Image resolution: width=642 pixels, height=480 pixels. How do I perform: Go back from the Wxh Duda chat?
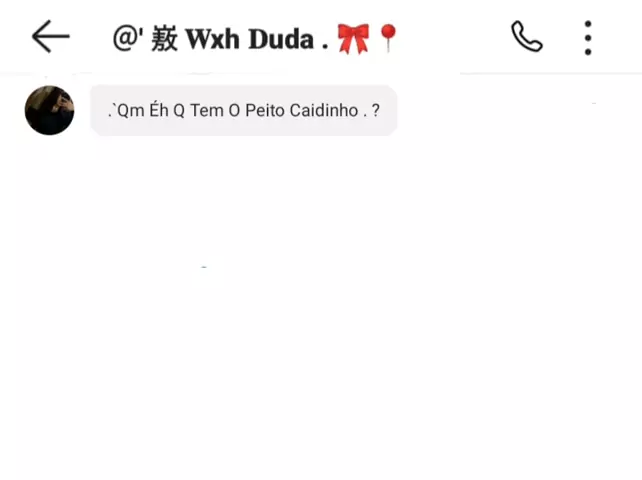(50, 37)
